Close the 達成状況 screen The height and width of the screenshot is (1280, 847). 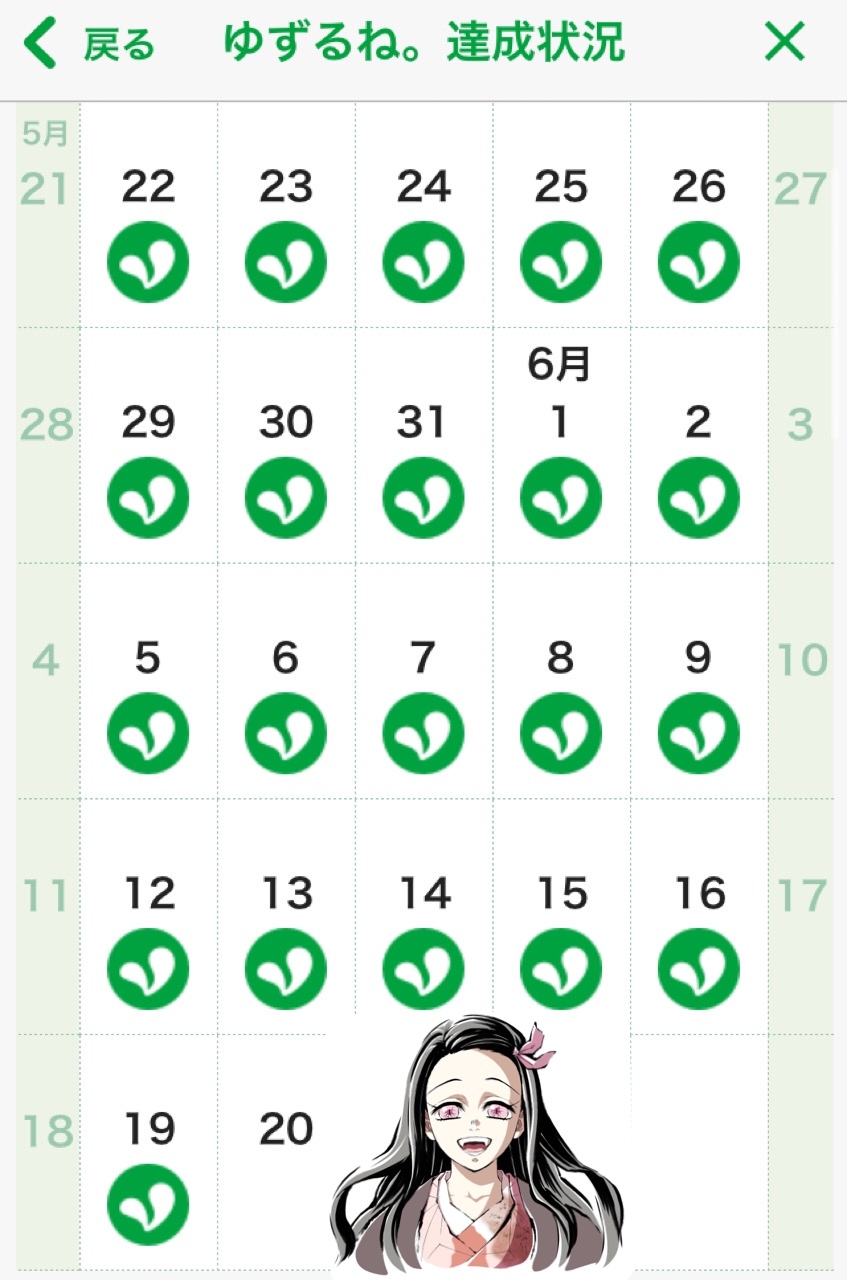coord(784,43)
